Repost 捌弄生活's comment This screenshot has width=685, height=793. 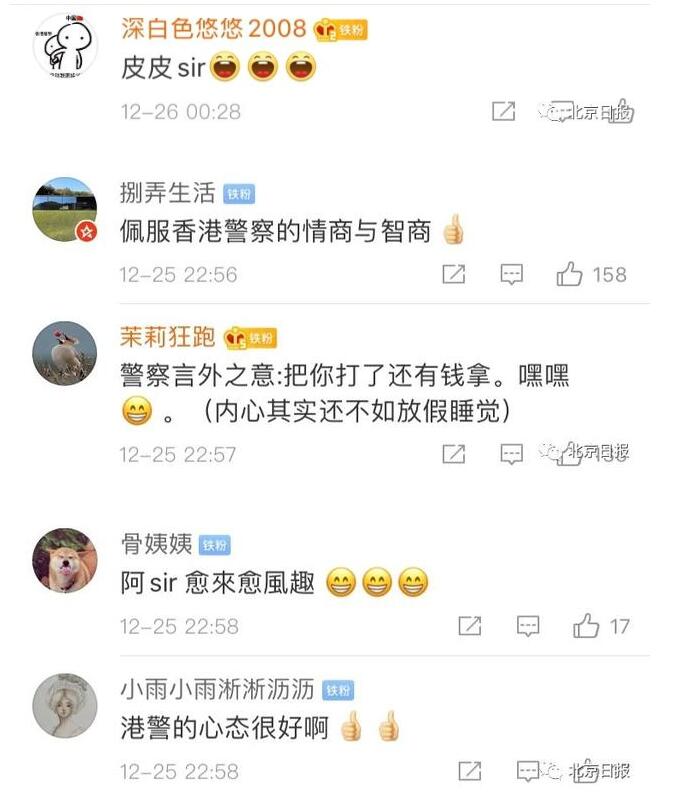pyautogui.click(x=454, y=274)
